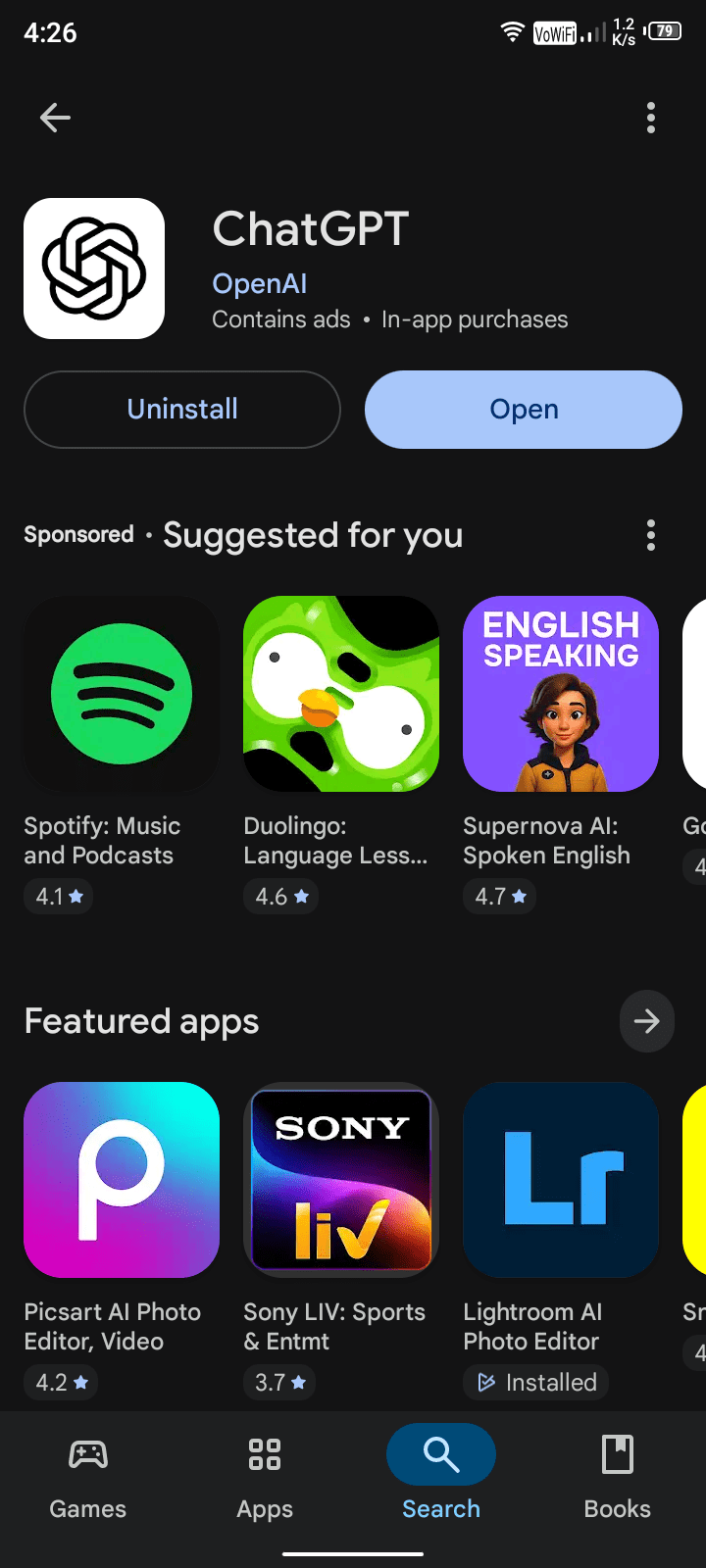Image resolution: width=706 pixels, height=1568 pixels.
Task: Uninstall the ChatGPT app
Action: [x=182, y=410]
